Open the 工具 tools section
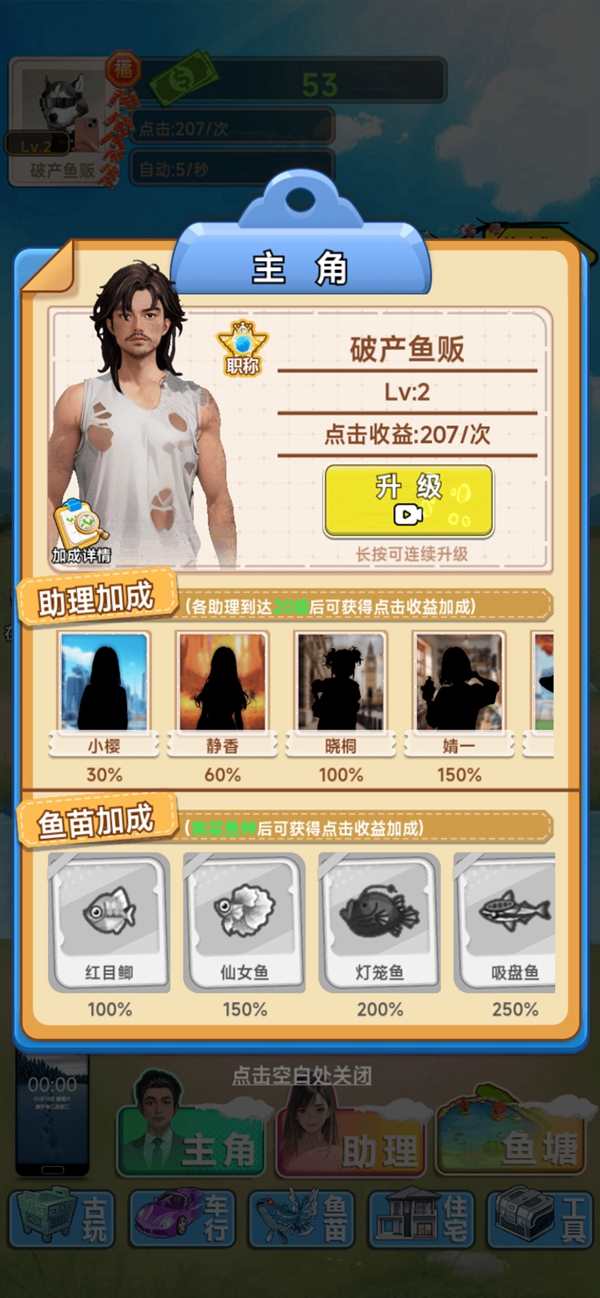The image size is (600, 1298). 540,1216
